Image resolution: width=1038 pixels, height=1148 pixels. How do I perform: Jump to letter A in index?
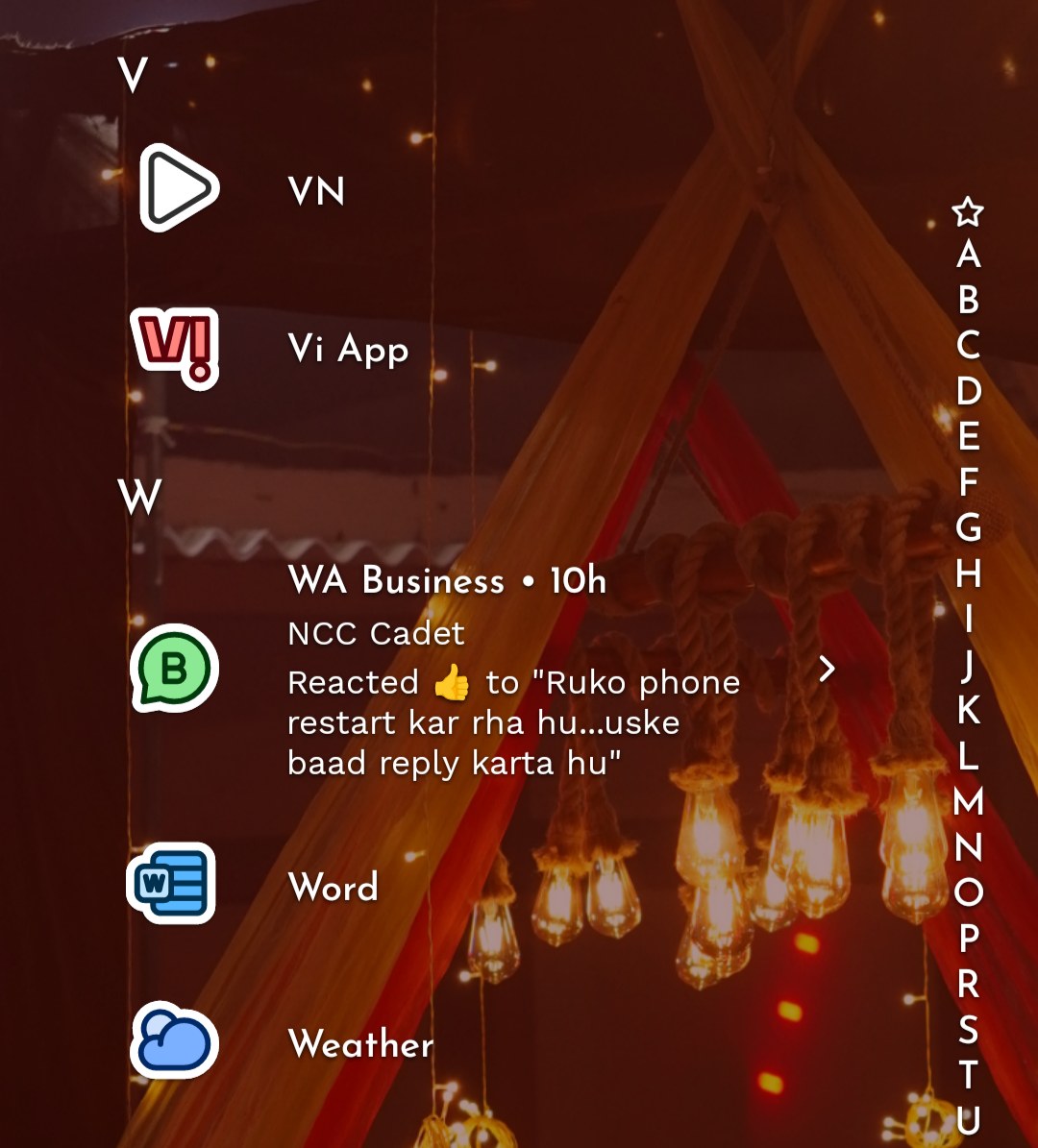[x=969, y=254]
